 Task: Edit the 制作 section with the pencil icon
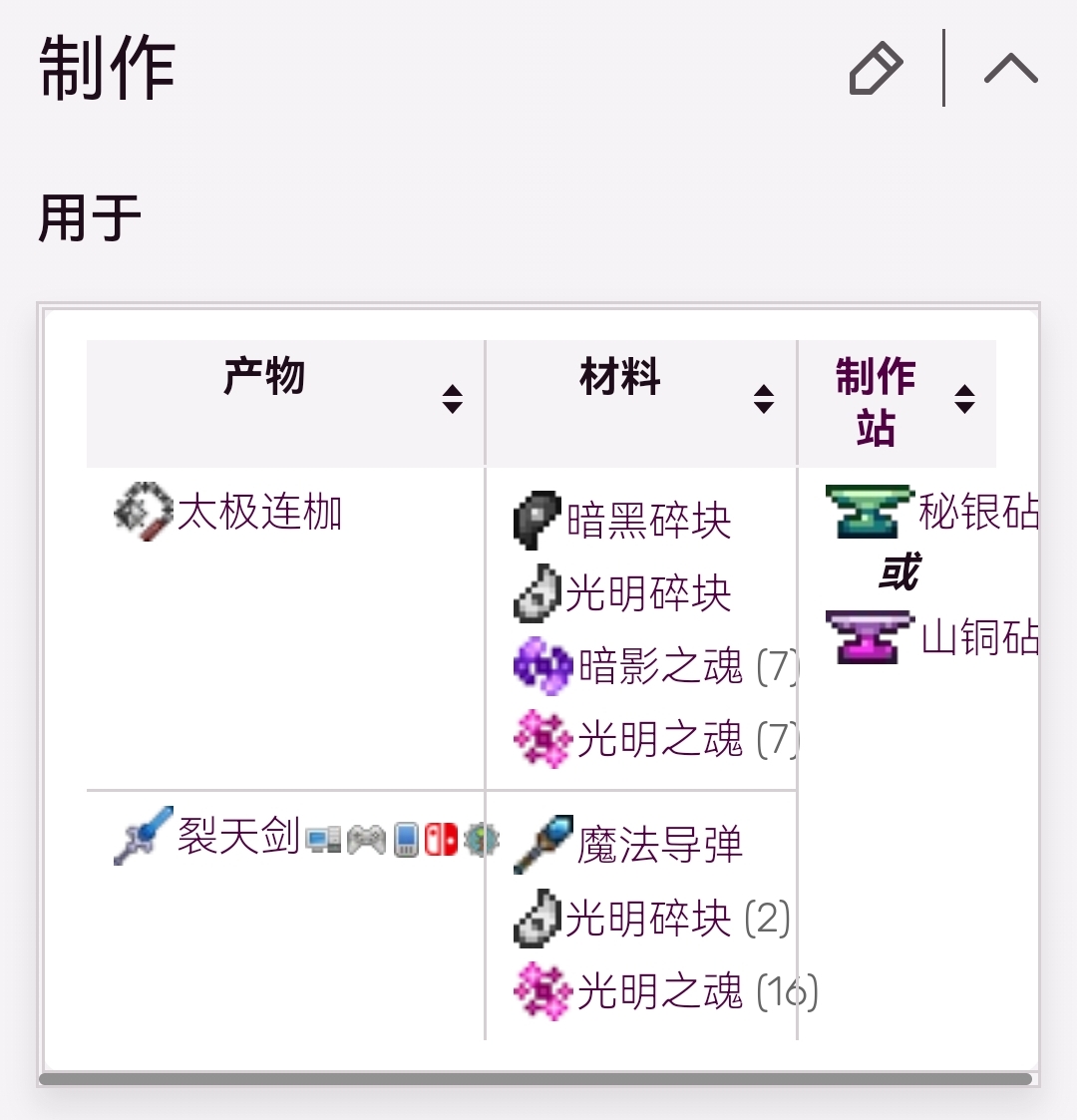coord(876,69)
